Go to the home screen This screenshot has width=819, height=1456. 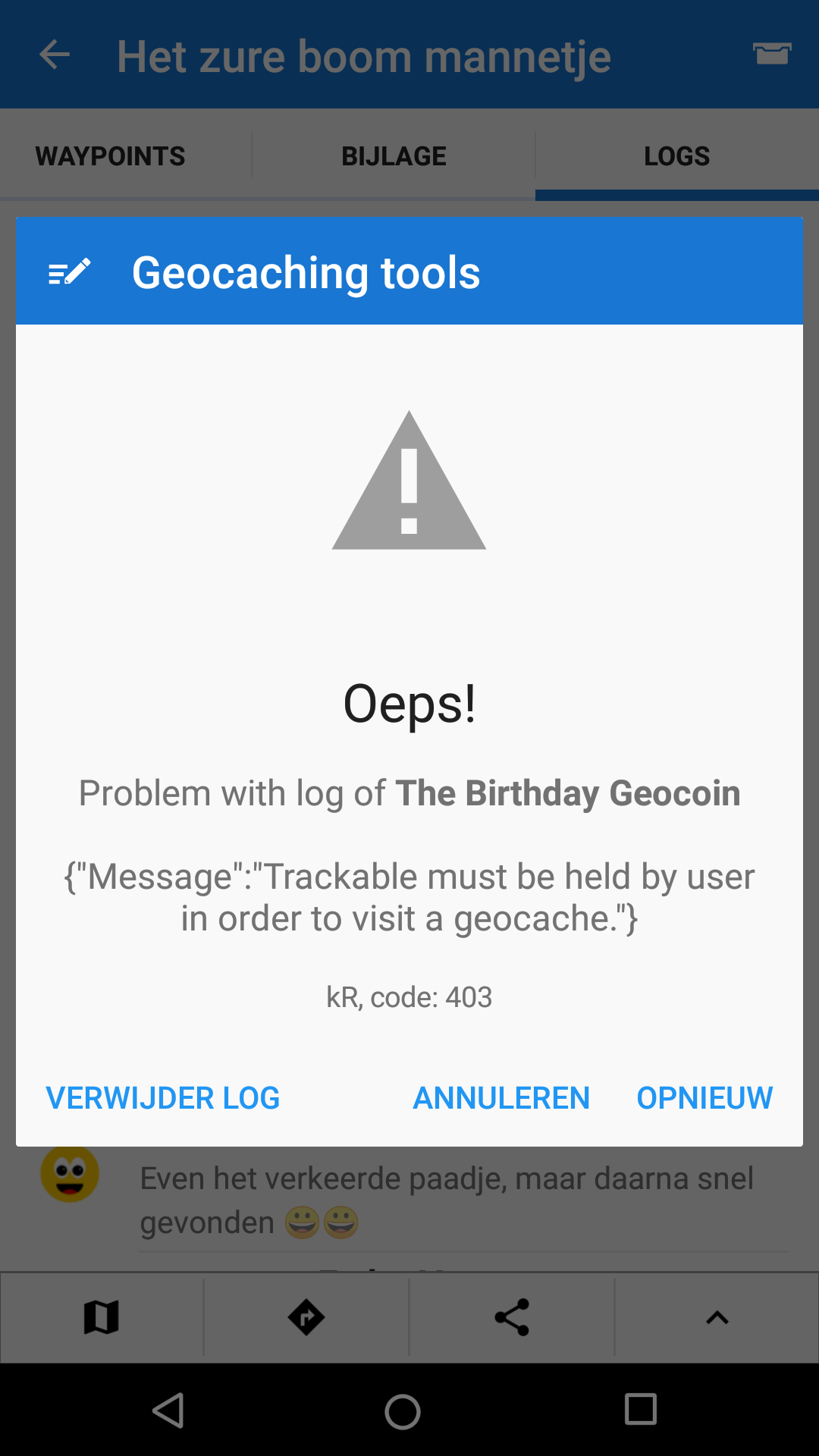(403, 1411)
